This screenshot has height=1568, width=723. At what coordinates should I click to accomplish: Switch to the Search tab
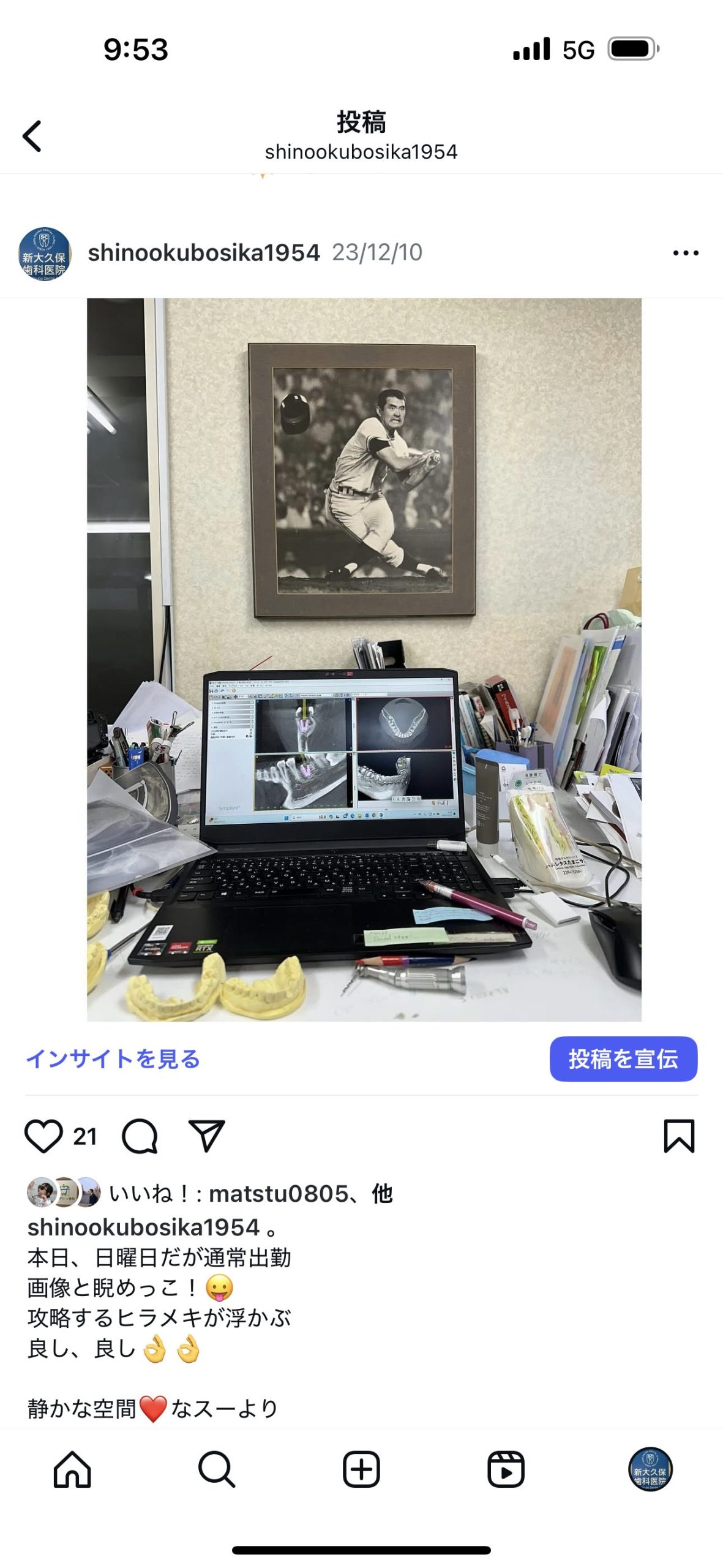217,1469
